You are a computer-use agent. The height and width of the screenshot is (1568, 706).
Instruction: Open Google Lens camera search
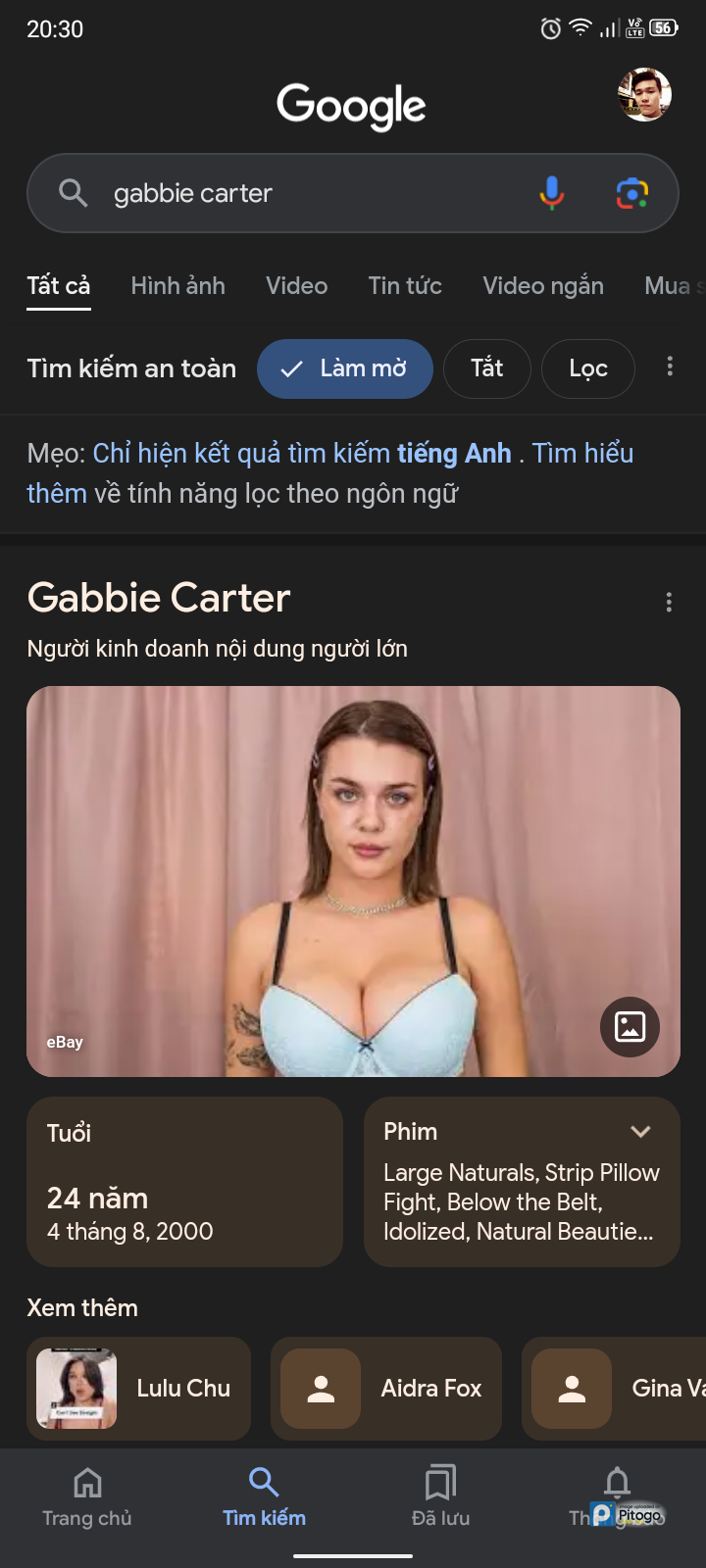pos(632,193)
